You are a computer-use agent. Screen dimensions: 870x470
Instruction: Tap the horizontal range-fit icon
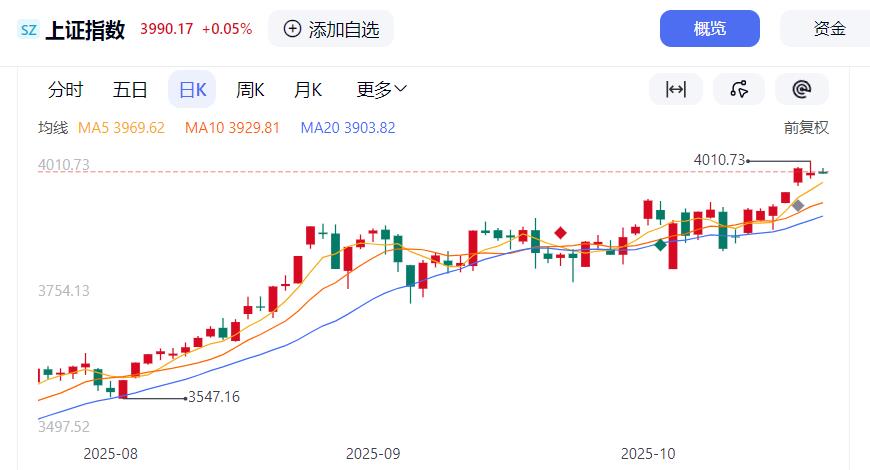[x=676, y=89]
